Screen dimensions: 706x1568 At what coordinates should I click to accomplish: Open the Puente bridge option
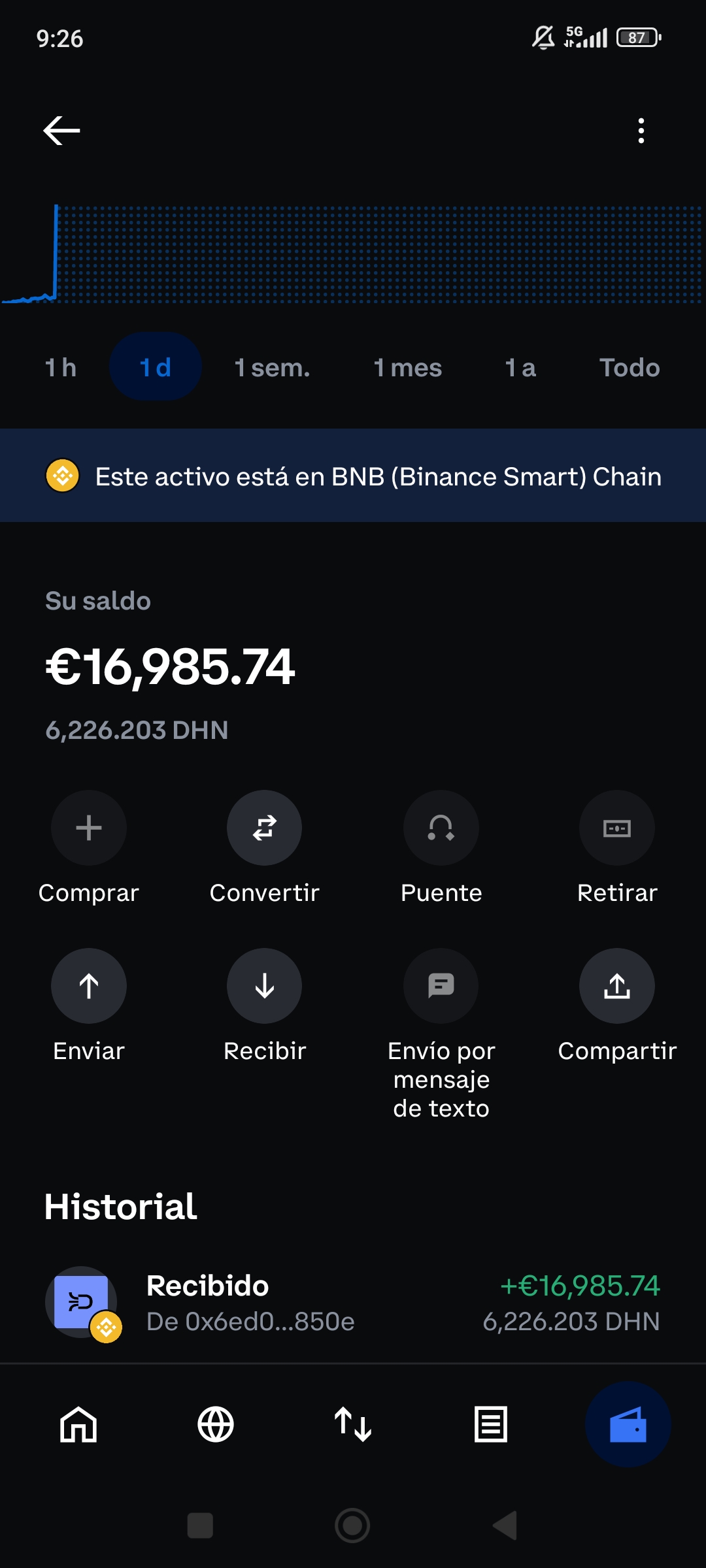click(441, 828)
